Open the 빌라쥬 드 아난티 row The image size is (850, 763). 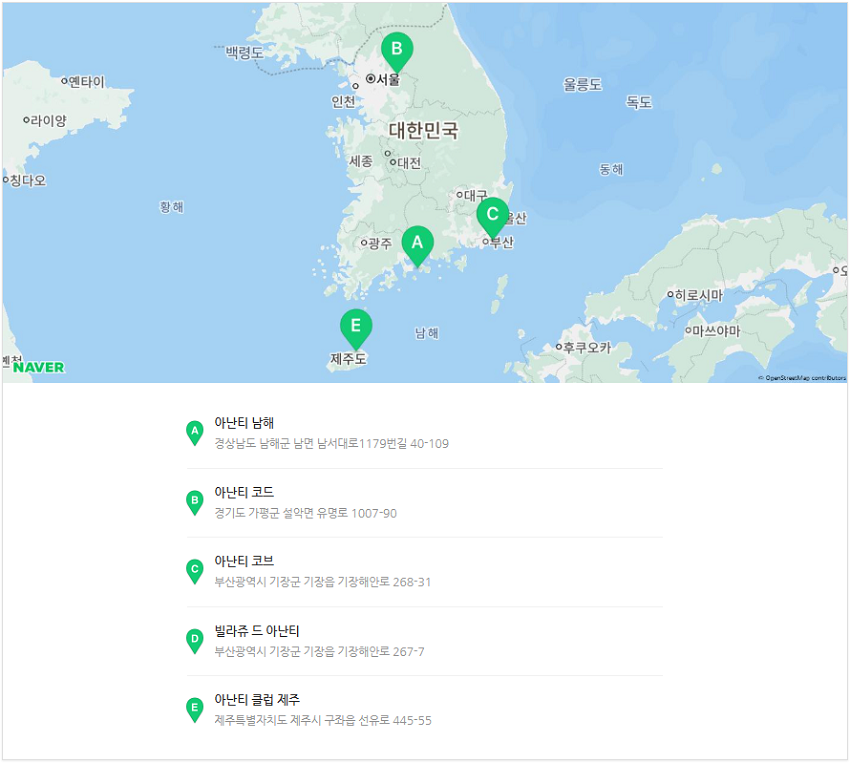click(423, 640)
